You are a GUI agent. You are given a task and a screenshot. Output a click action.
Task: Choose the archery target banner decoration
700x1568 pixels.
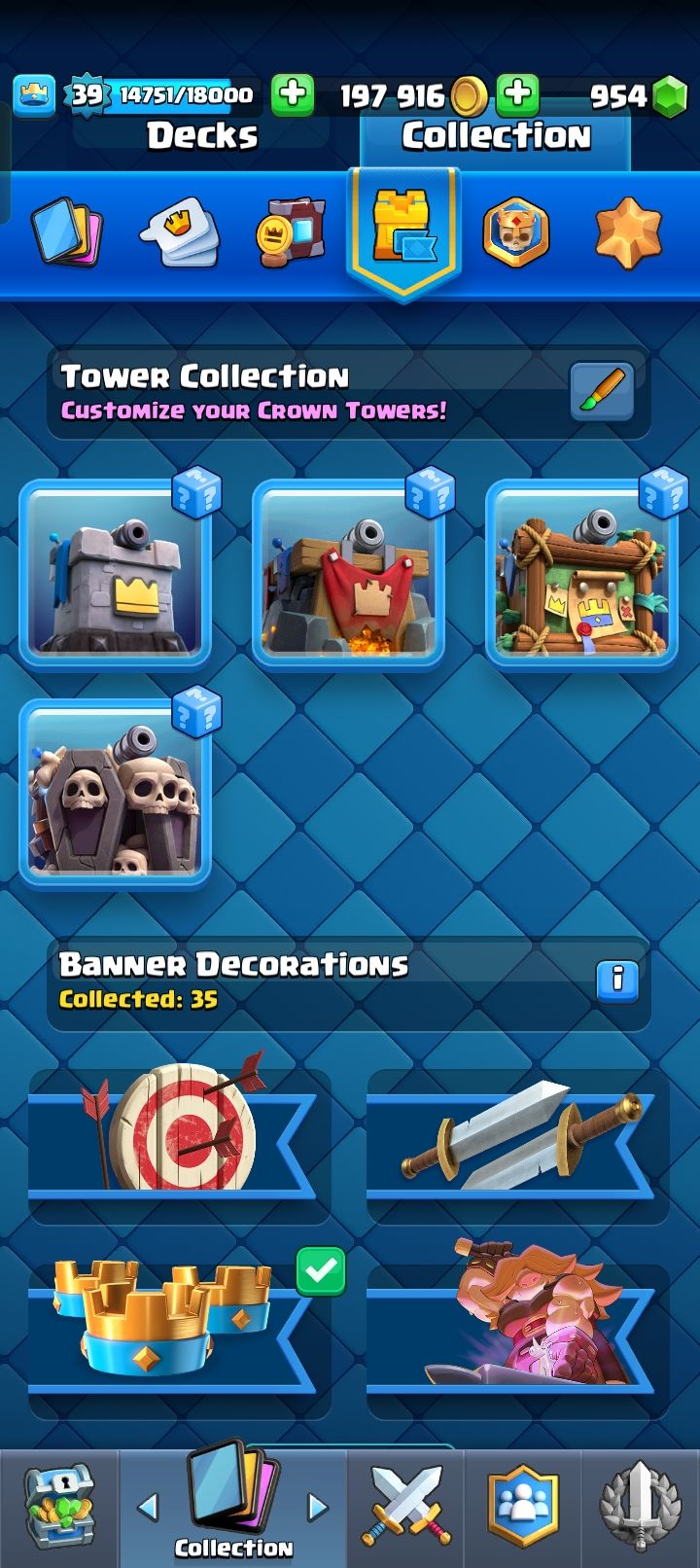180,1133
